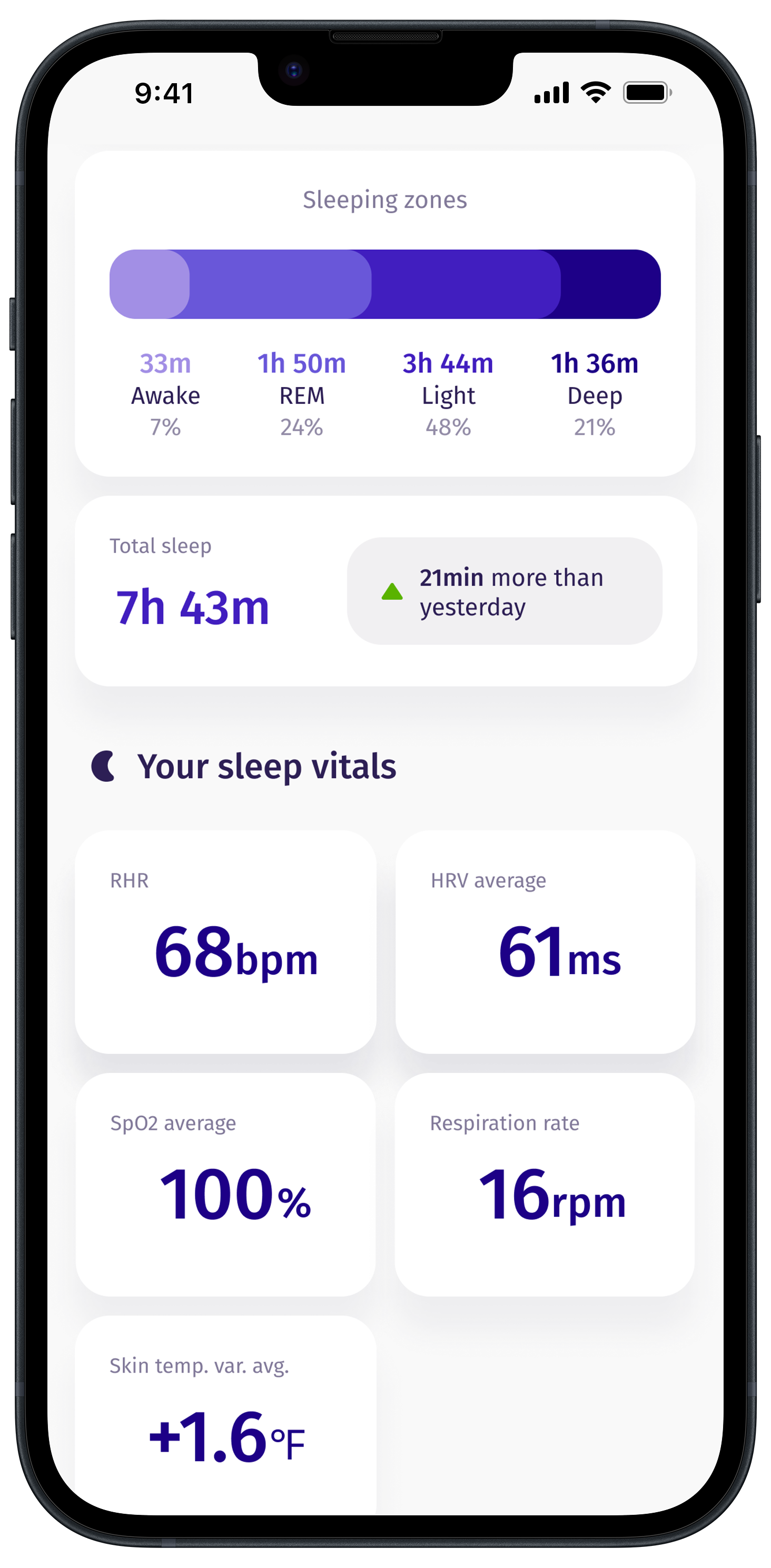Open the Respiration rate card

[x=545, y=1184]
